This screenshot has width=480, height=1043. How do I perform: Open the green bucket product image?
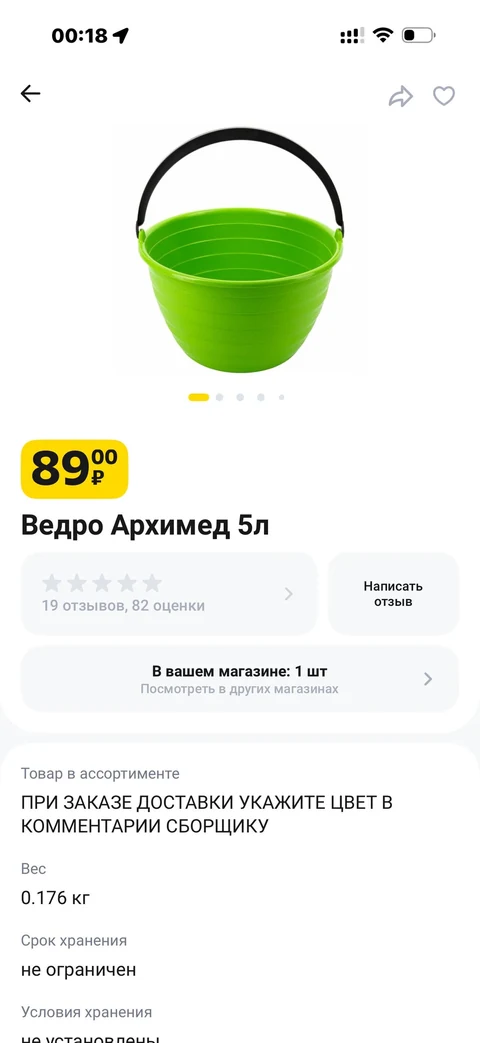tap(240, 250)
